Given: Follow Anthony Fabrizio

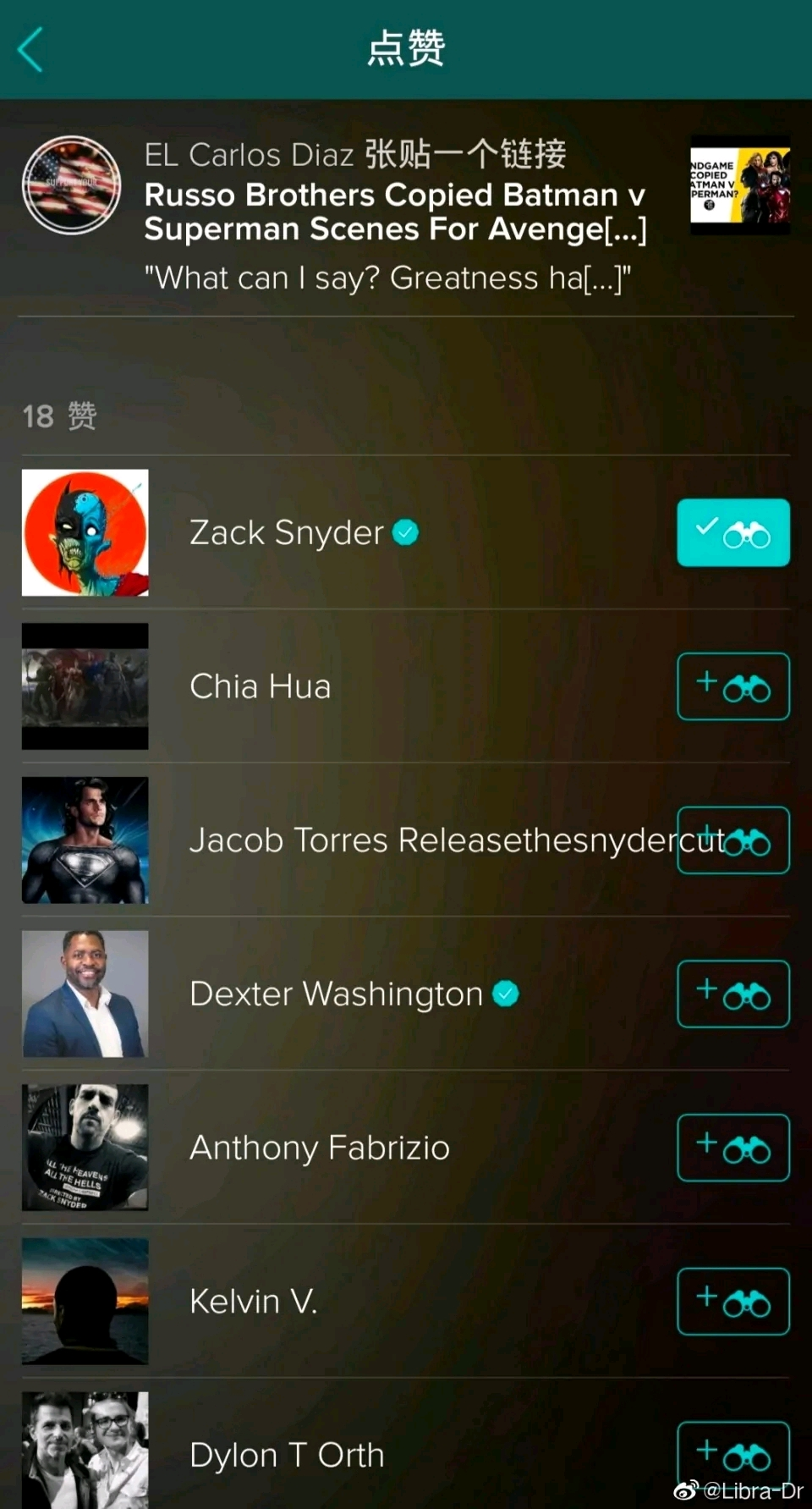Looking at the screenshot, I should [732, 1148].
